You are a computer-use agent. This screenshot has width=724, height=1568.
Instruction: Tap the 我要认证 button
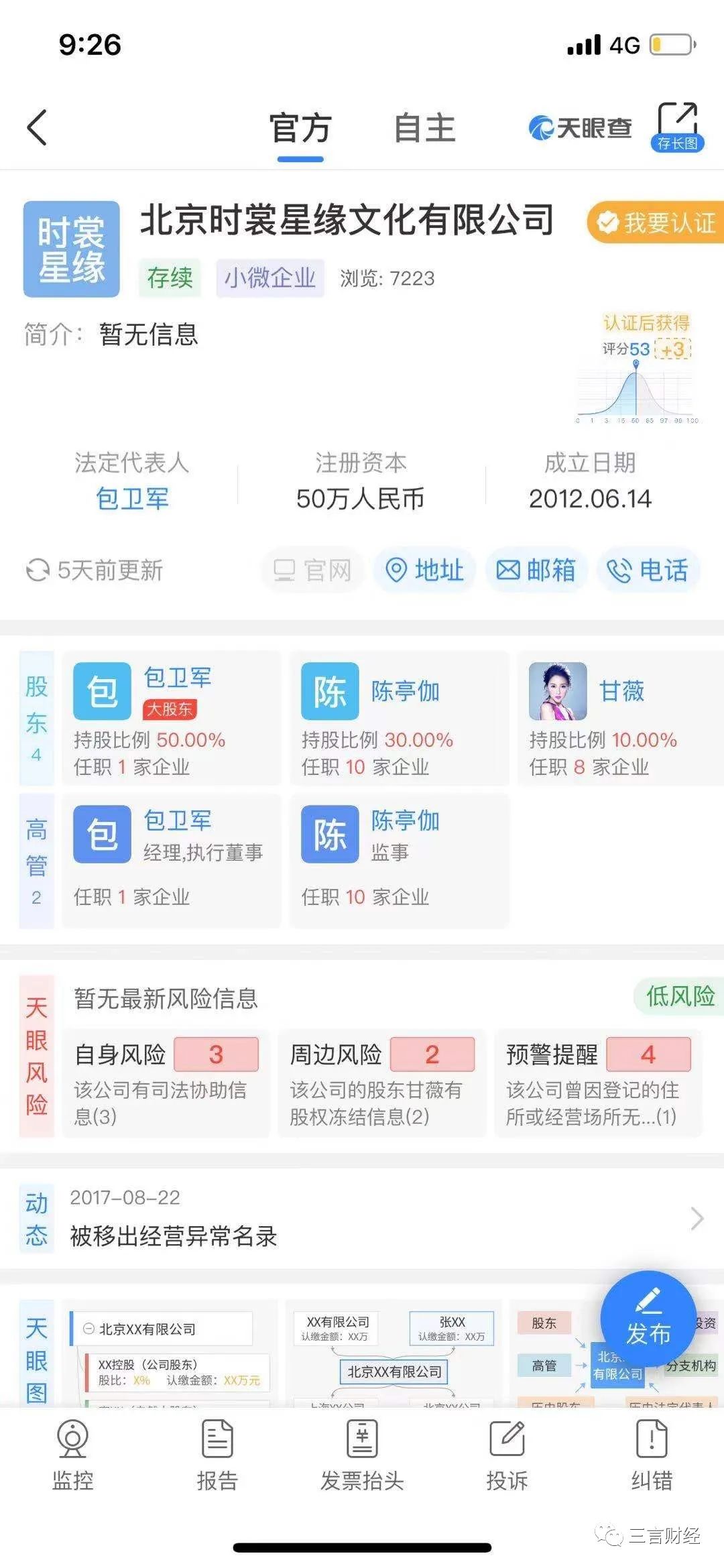(657, 223)
